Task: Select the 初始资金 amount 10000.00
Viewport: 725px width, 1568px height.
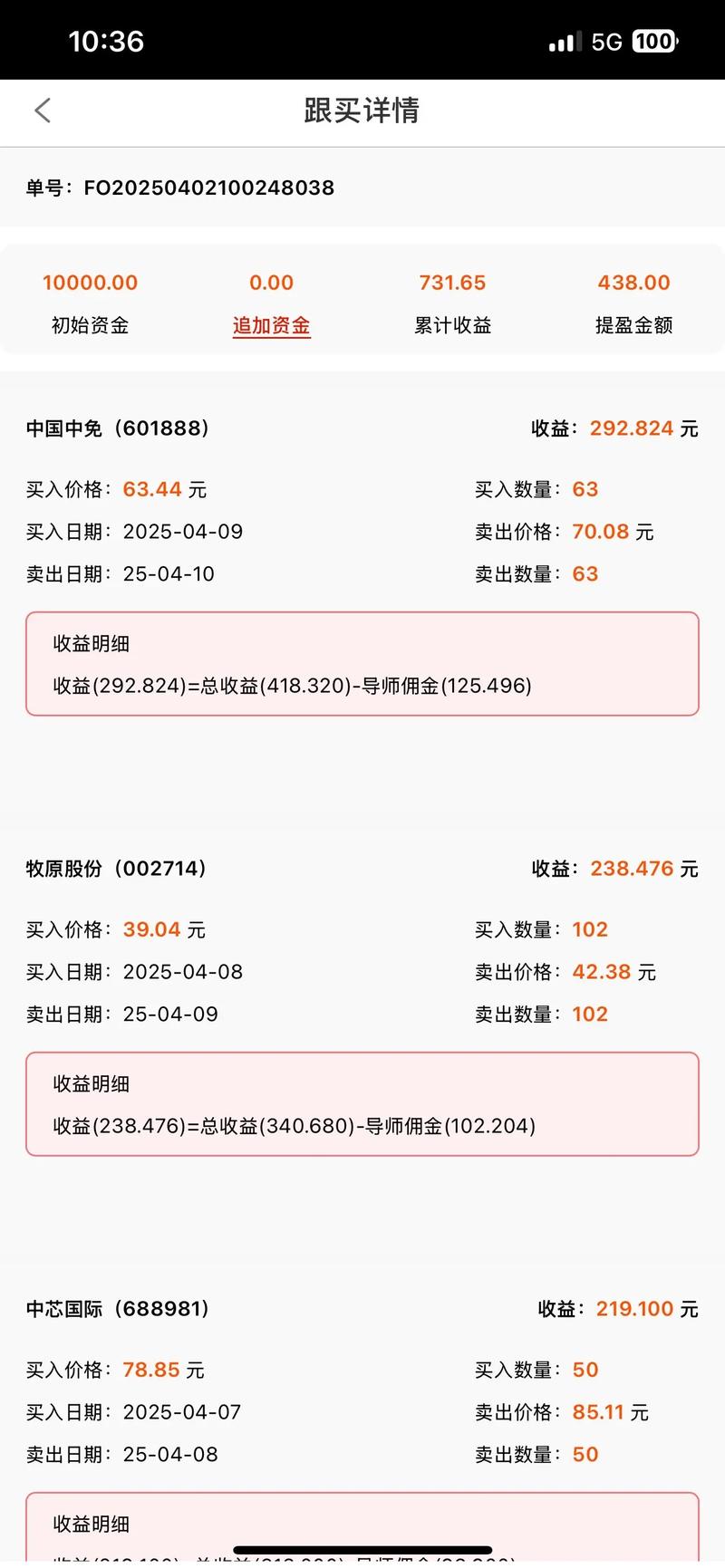Action: click(x=90, y=282)
